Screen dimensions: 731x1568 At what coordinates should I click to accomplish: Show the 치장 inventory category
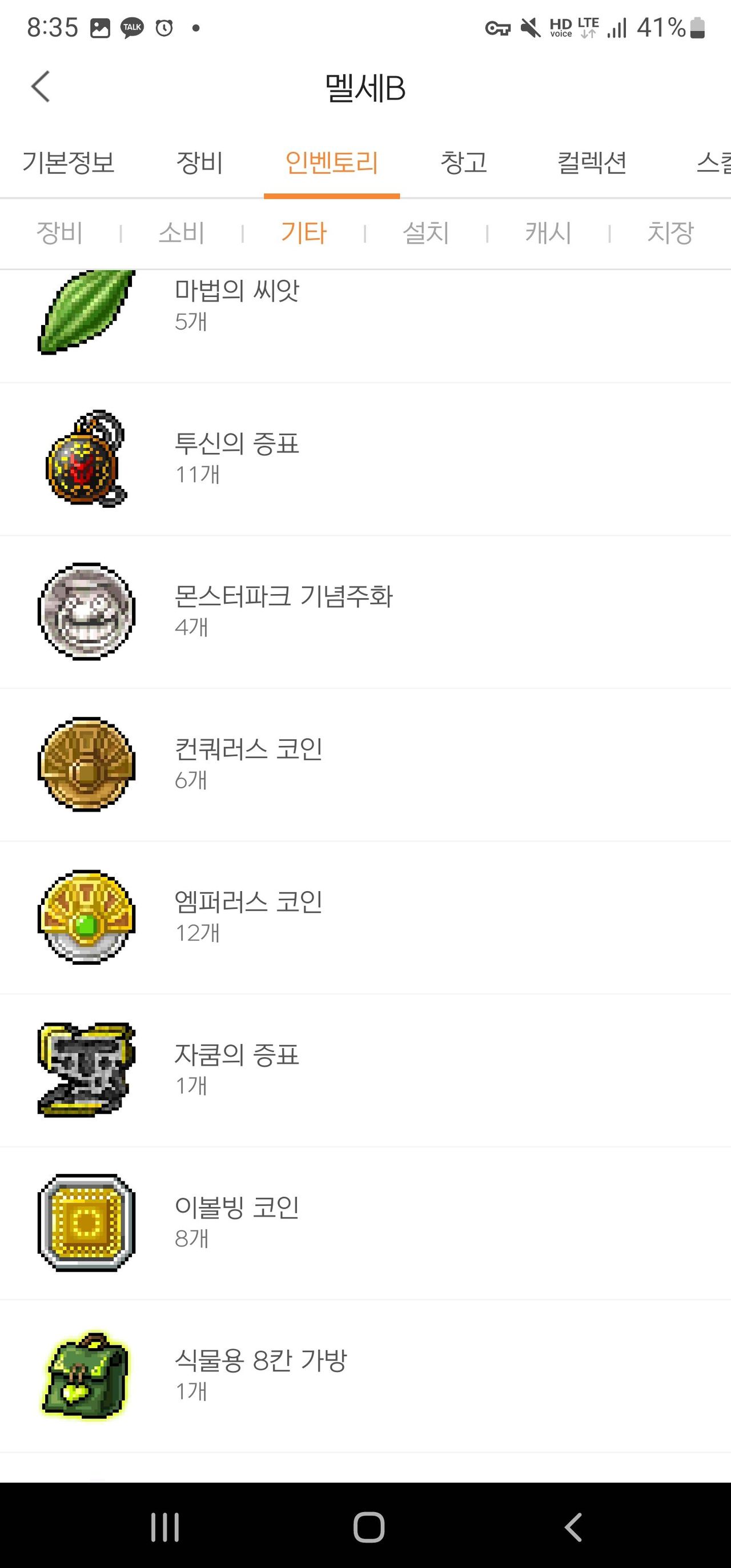pyautogui.click(x=670, y=232)
